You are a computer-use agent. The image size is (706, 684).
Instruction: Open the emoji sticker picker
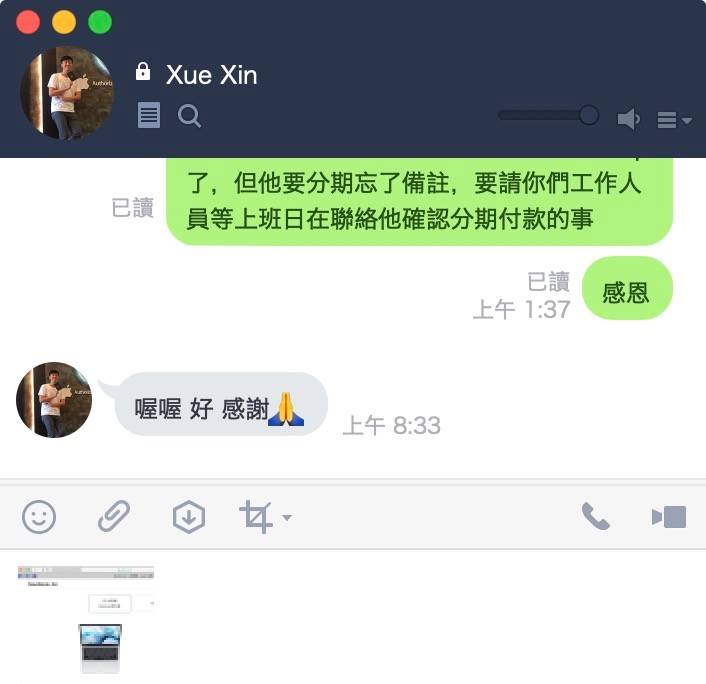(39, 517)
